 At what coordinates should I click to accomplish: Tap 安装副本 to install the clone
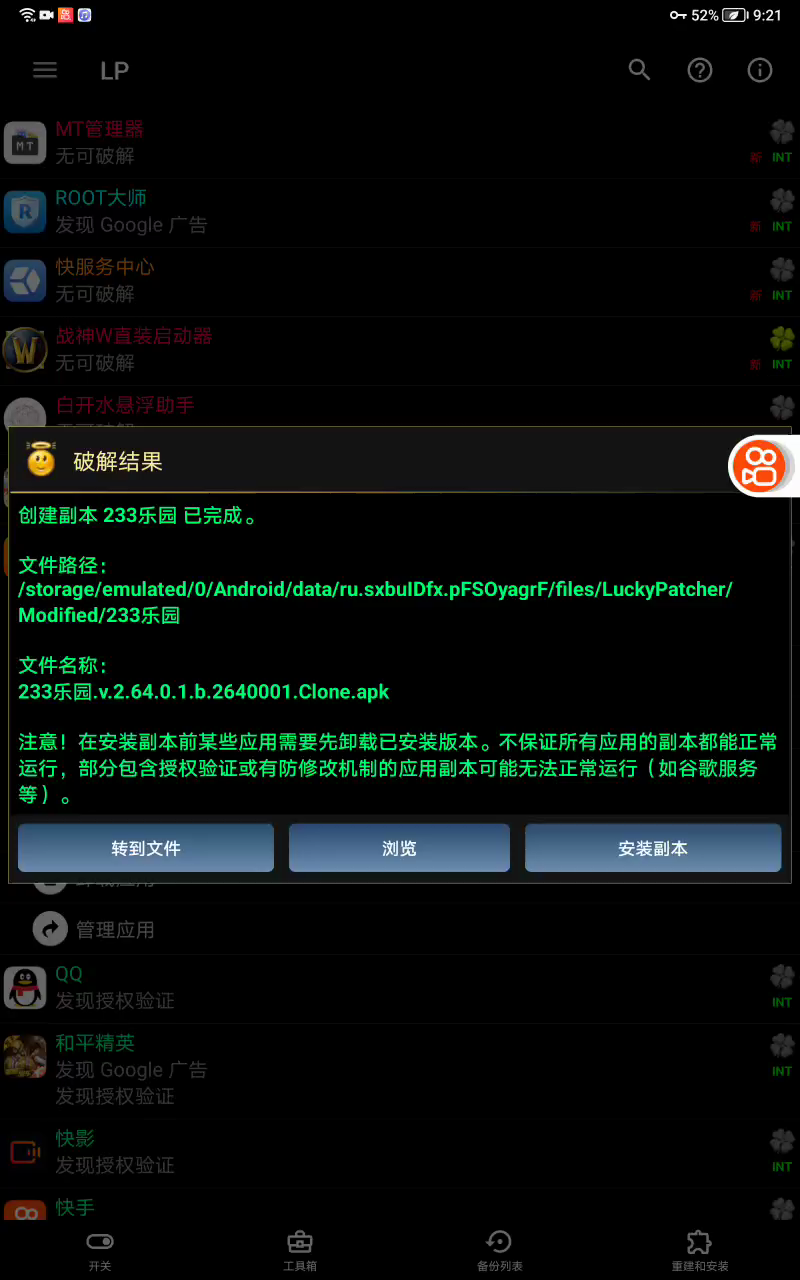652,848
